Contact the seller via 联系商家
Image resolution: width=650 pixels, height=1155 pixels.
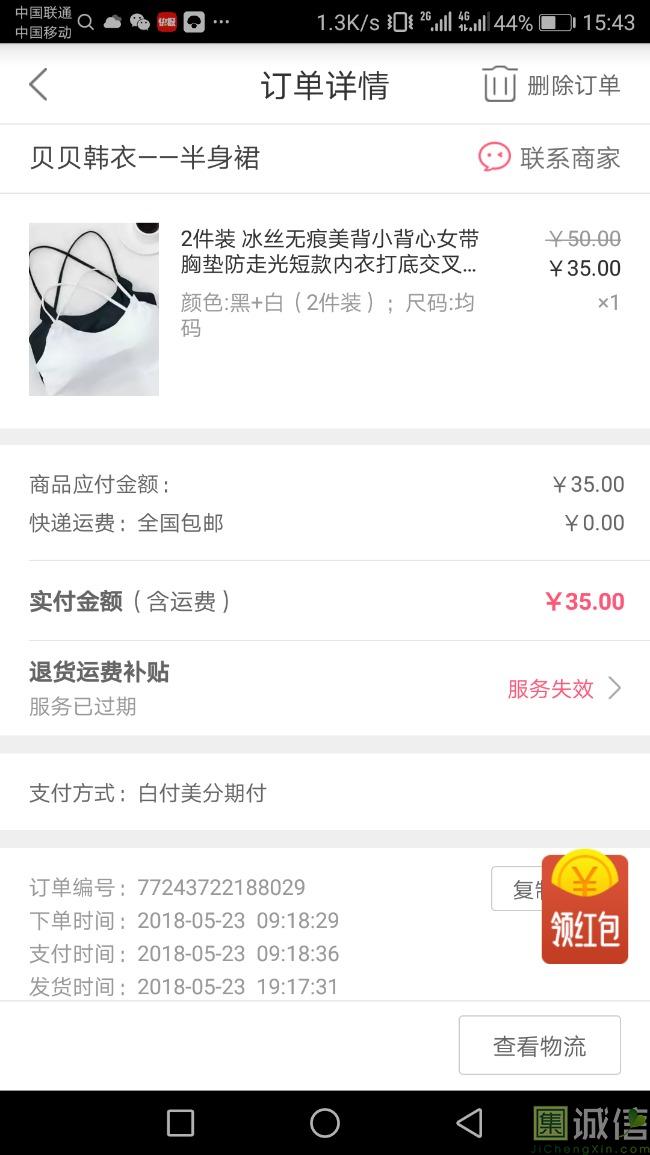click(550, 158)
